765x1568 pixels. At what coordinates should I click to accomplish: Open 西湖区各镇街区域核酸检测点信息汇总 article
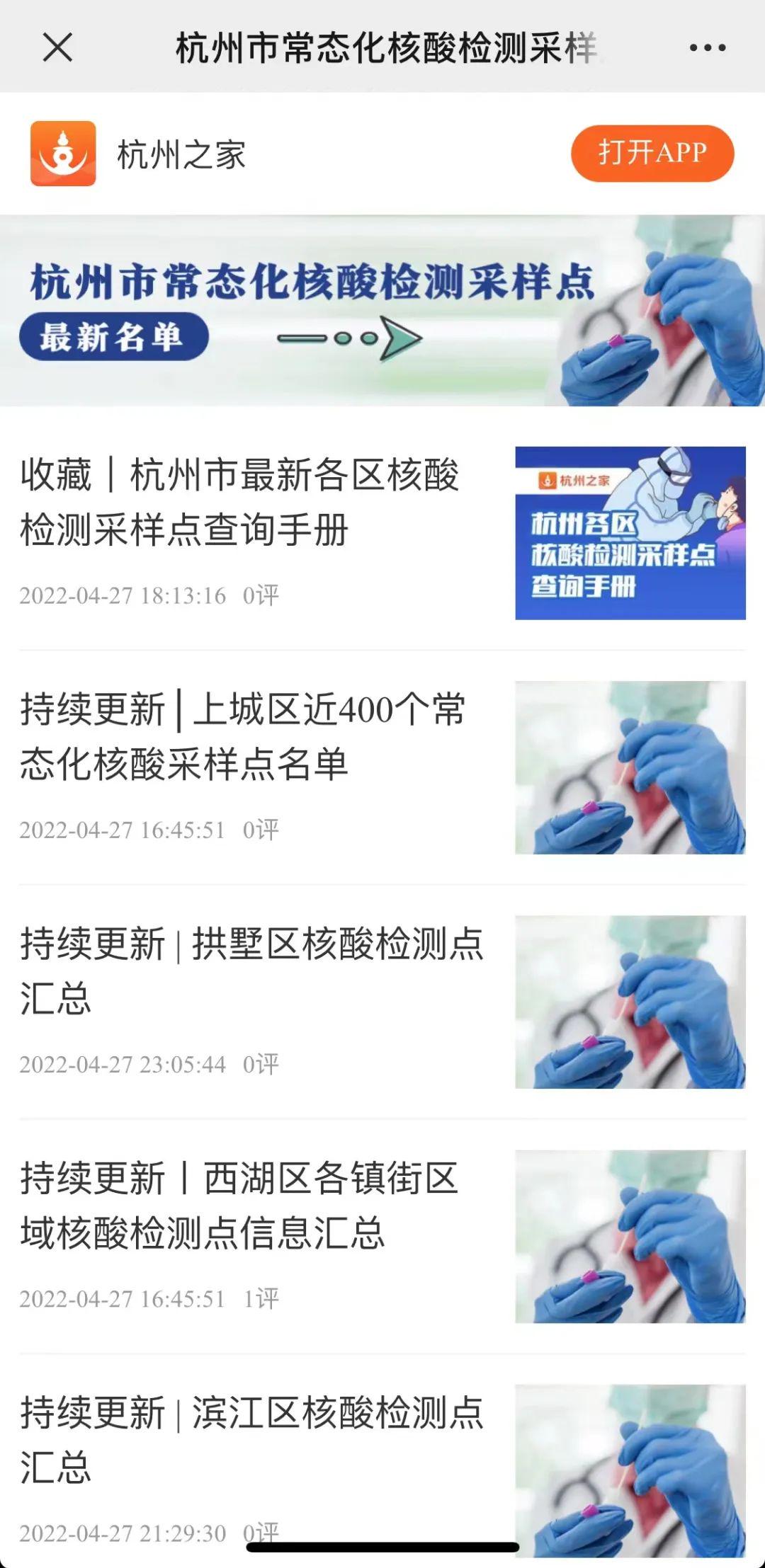click(x=239, y=1206)
